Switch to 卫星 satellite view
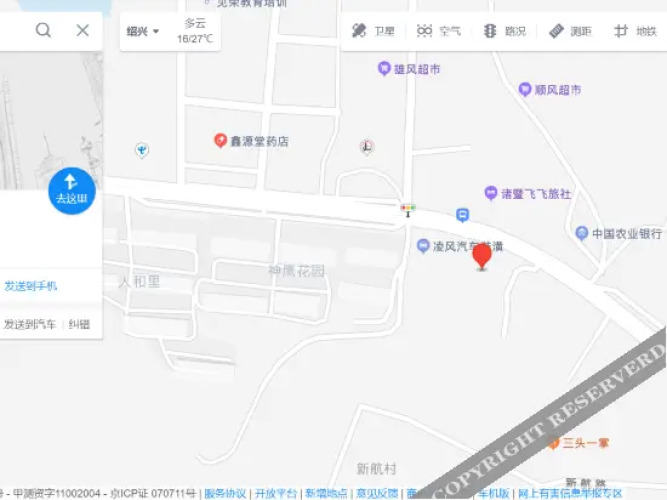This screenshot has width=667, height=500. 373,31
